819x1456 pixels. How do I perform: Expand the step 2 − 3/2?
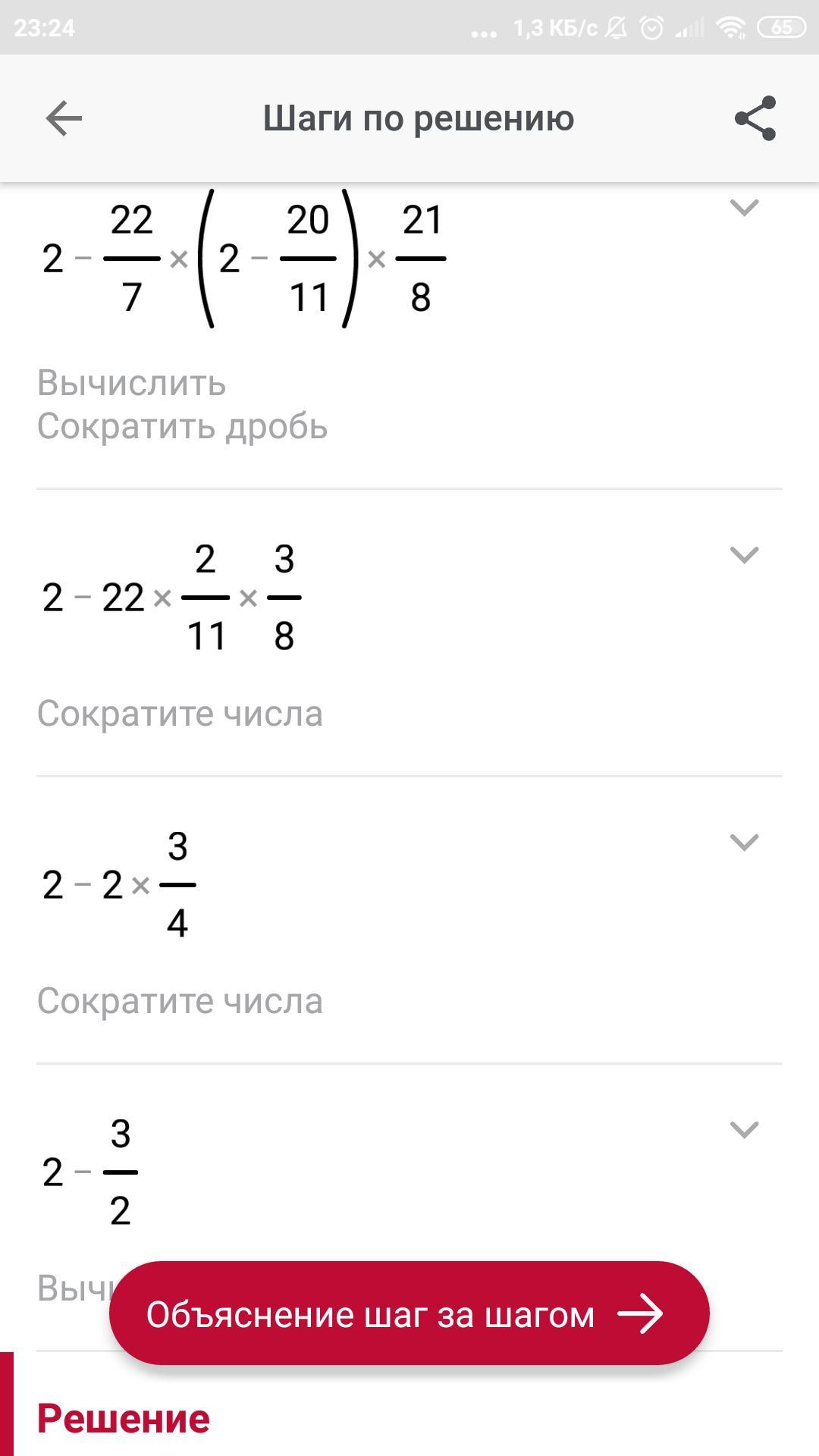[x=744, y=1129]
